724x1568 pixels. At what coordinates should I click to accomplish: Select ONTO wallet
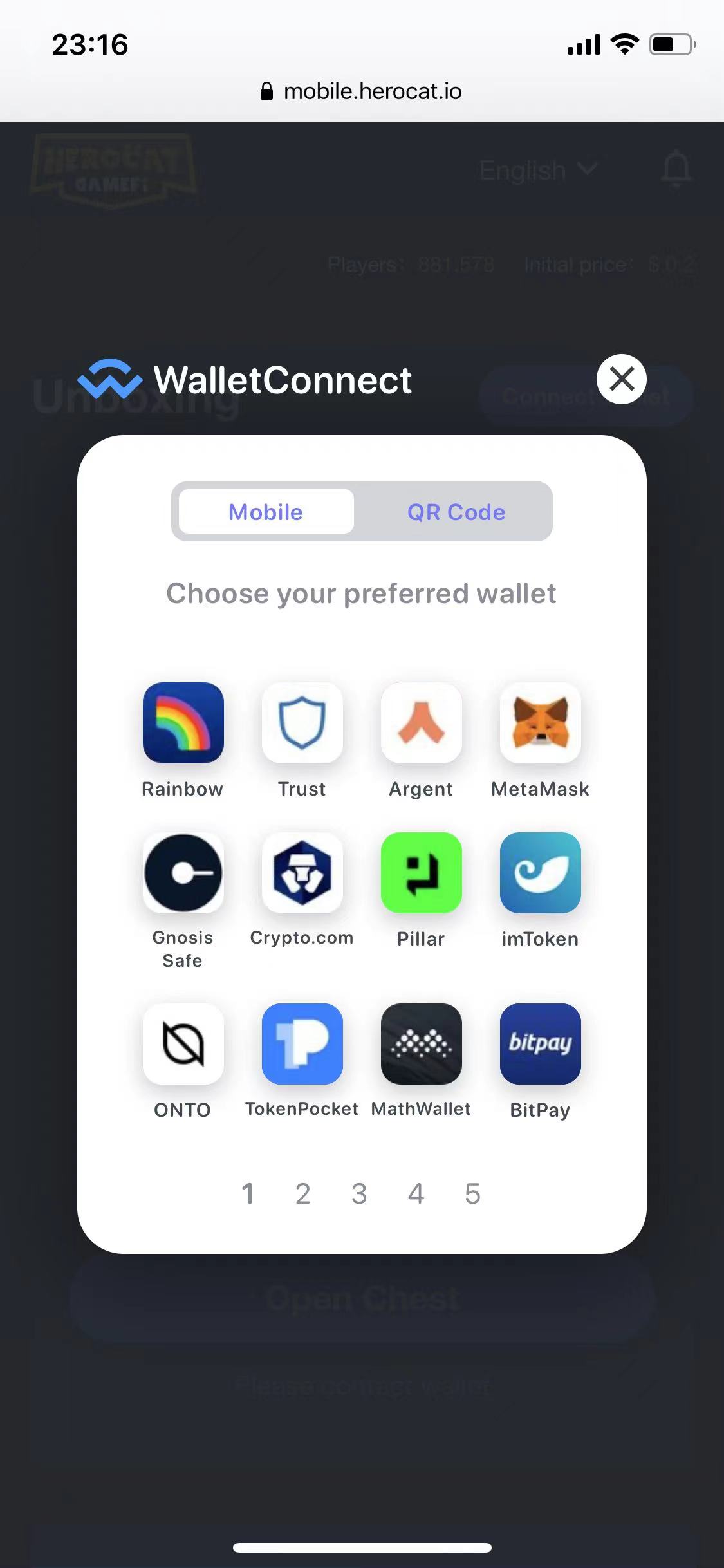pyautogui.click(x=183, y=1044)
